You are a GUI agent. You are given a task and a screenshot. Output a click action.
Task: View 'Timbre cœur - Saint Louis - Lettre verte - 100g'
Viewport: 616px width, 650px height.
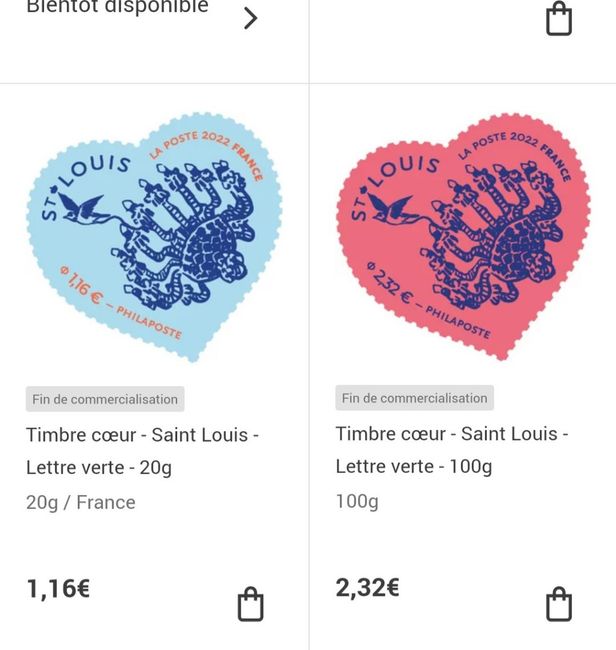451,450
